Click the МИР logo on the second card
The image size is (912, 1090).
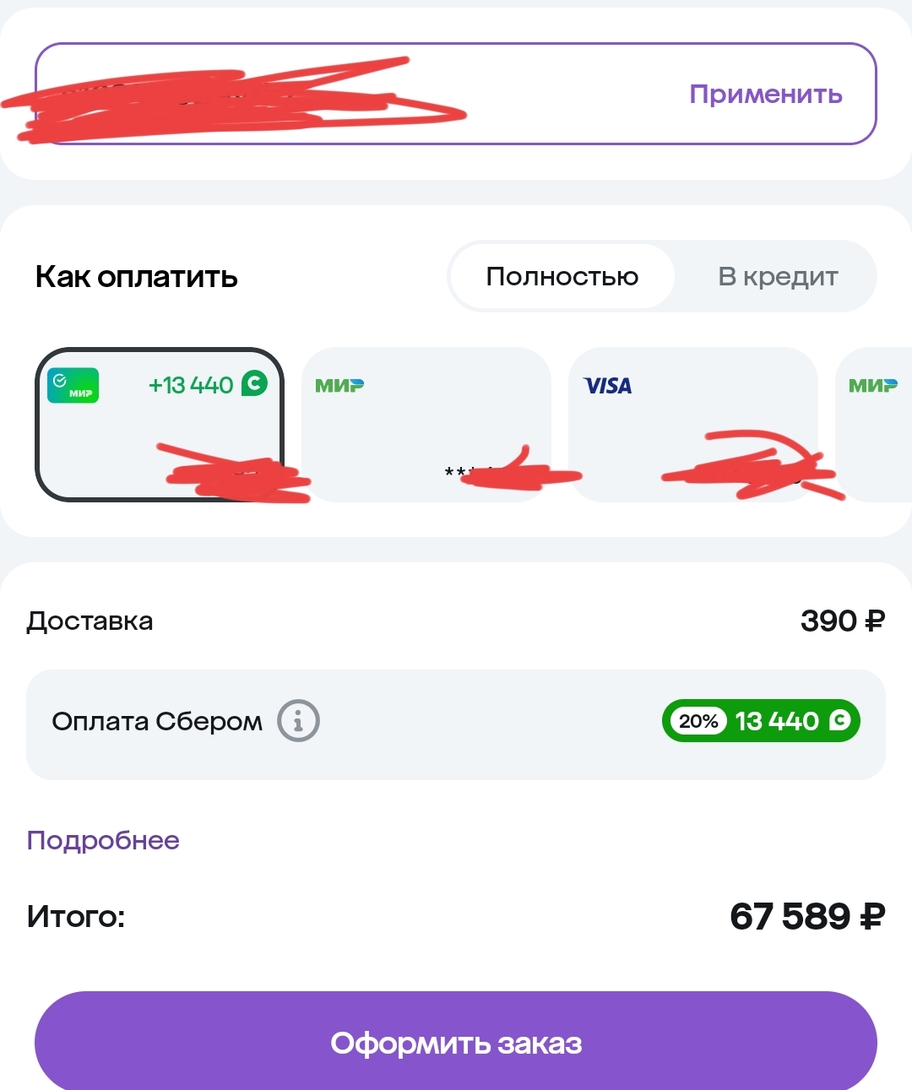coord(339,385)
